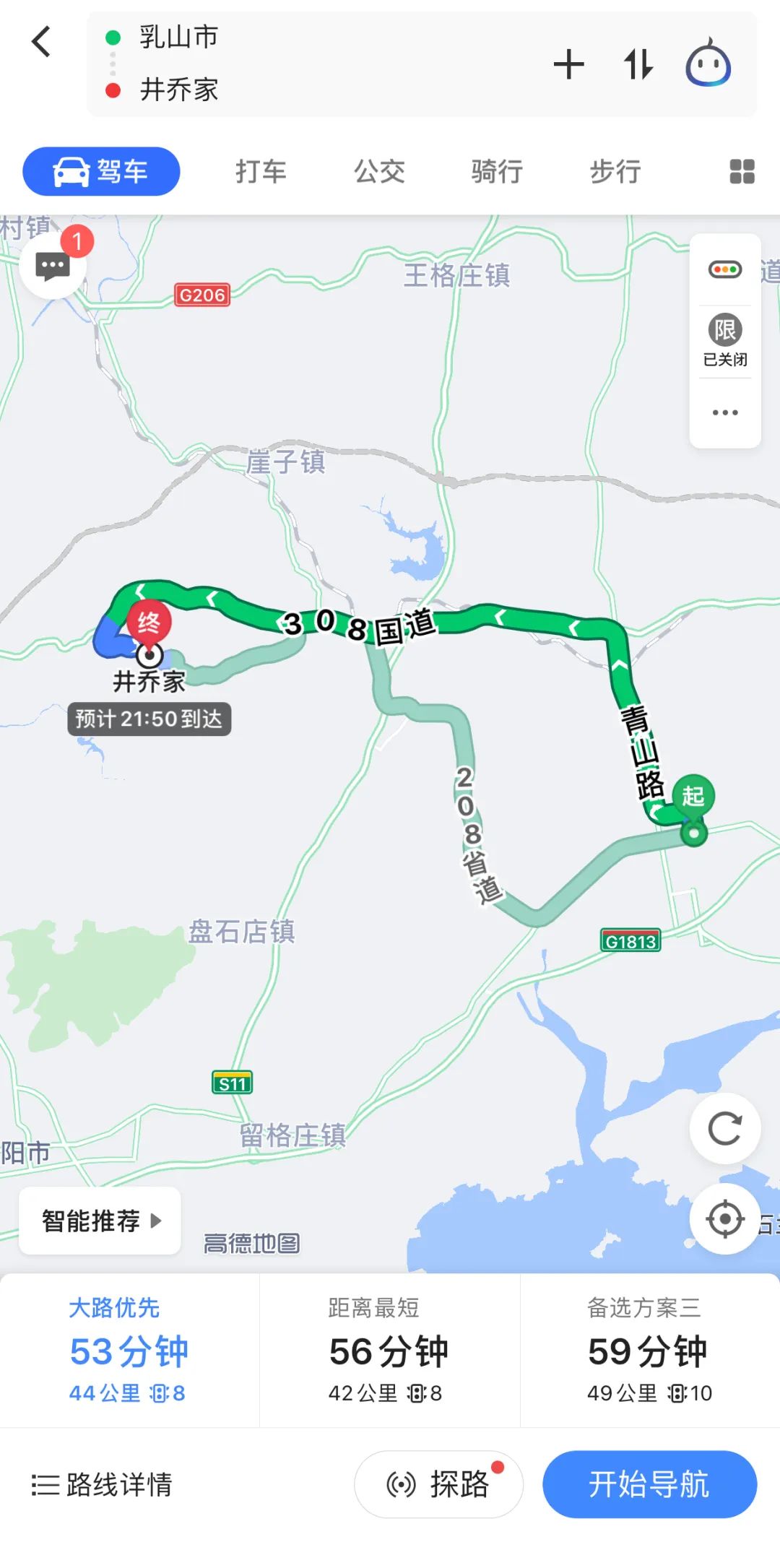Edit the starting point 乳山市
The height and width of the screenshot is (1568, 780).
click(178, 37)
